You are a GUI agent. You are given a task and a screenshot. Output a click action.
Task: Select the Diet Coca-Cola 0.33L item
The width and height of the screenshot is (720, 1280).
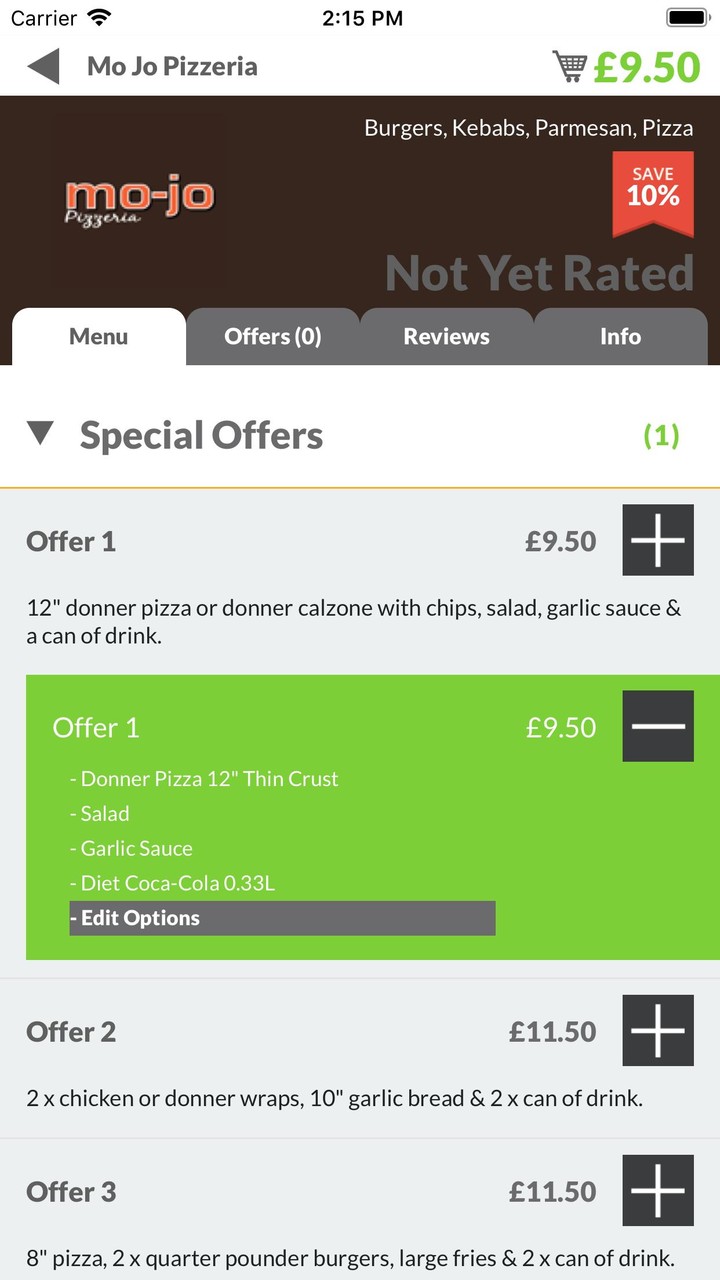(174, 883)
